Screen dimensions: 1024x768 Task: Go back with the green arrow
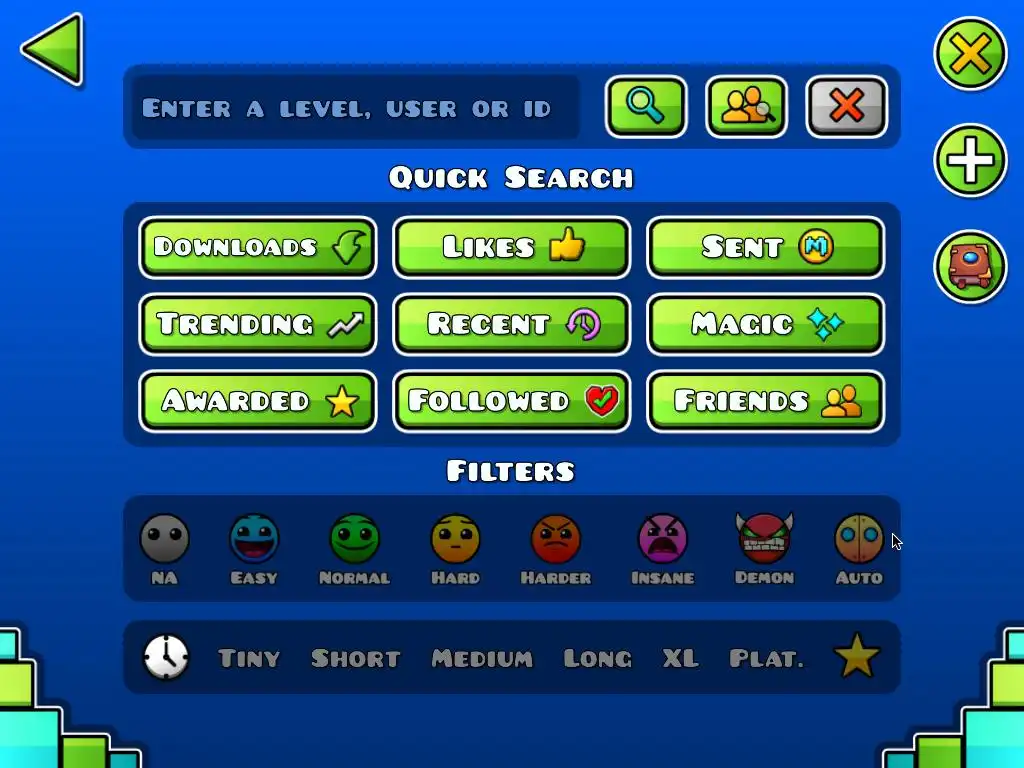[x=52, y=49]
